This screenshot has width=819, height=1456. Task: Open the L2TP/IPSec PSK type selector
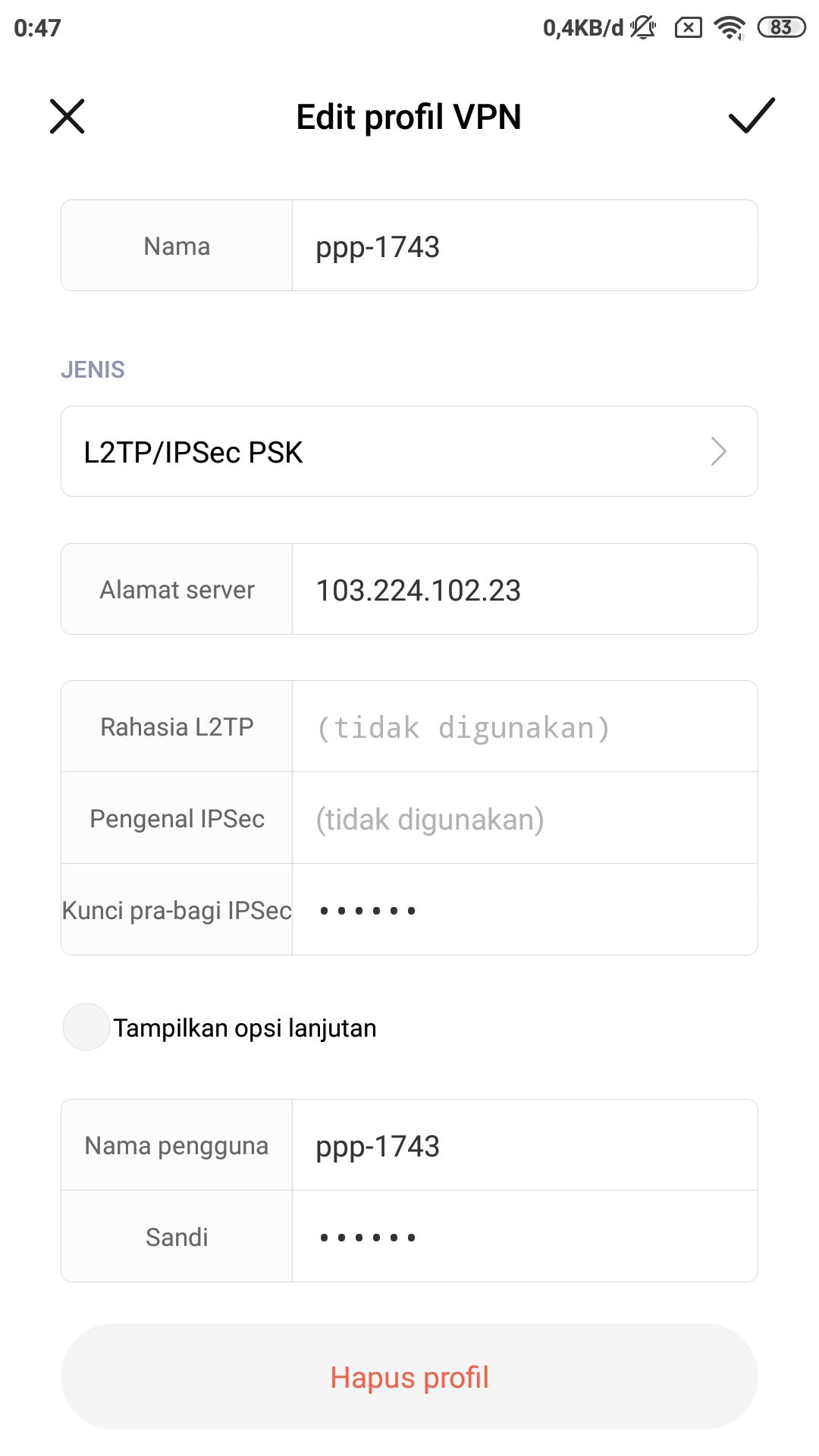[x=409, y=451]
